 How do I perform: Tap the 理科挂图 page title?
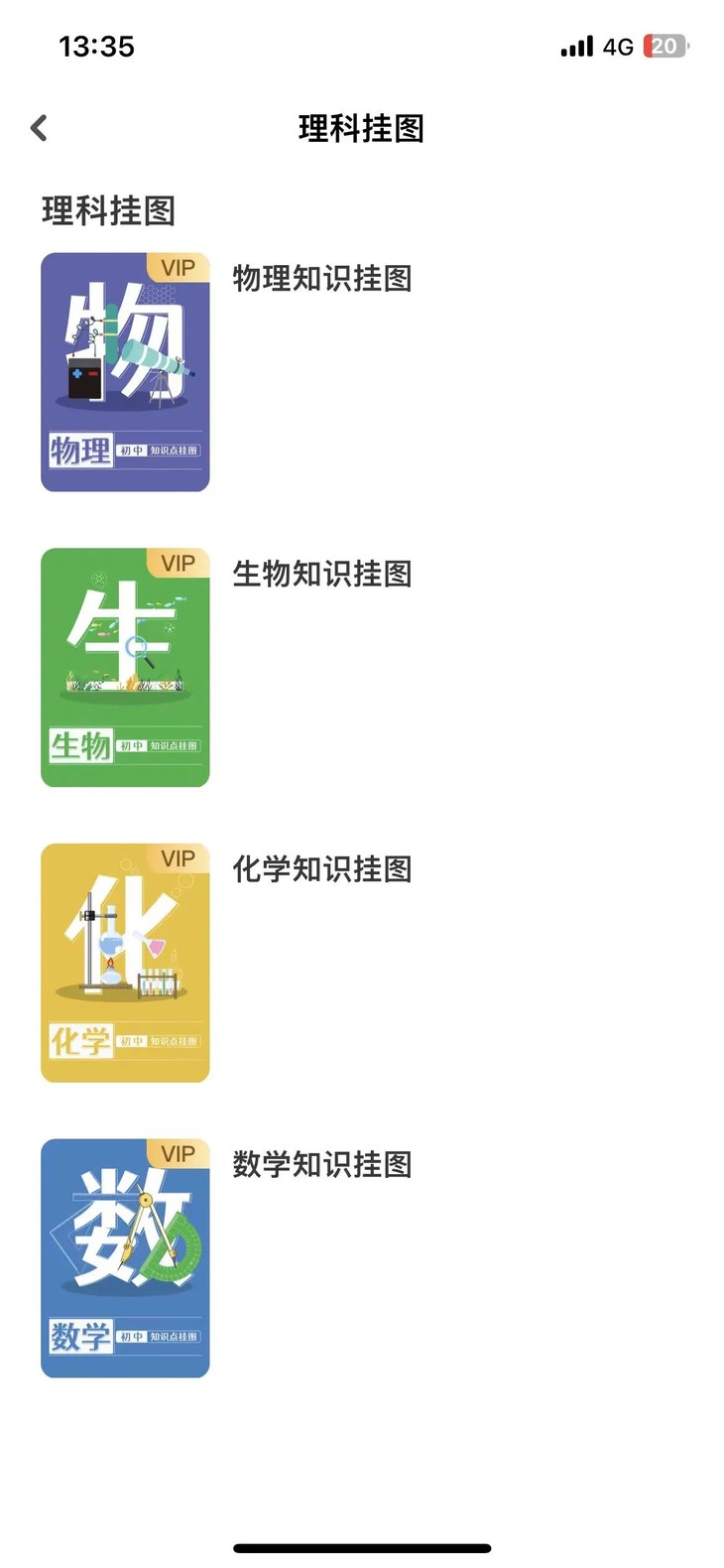click(x=360, y=129)
